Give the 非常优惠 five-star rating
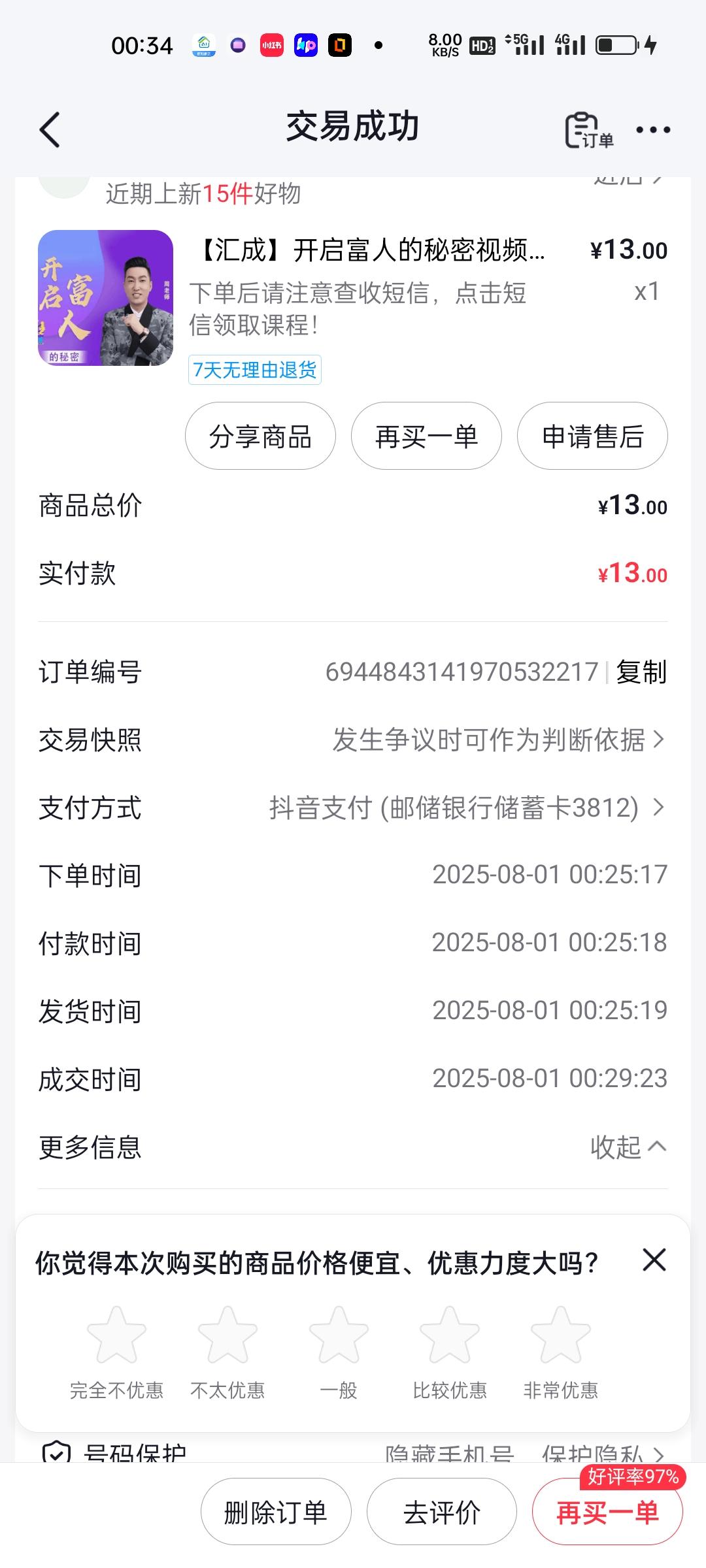Viewport: 706px width, 1568px height. [x=561, y=1335]
